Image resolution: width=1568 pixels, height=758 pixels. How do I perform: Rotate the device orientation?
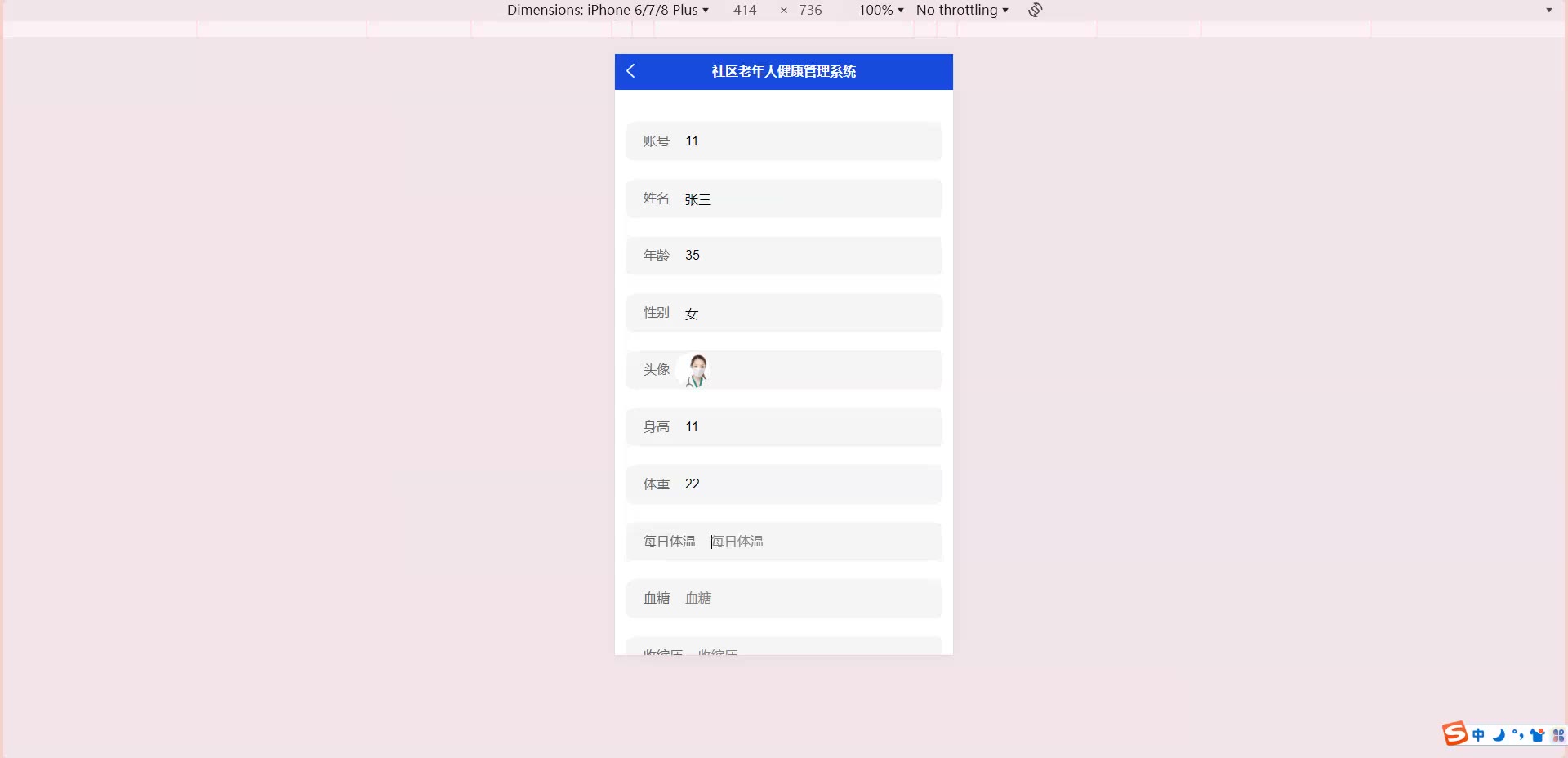pyautogui.click(x=1035, y=10)
